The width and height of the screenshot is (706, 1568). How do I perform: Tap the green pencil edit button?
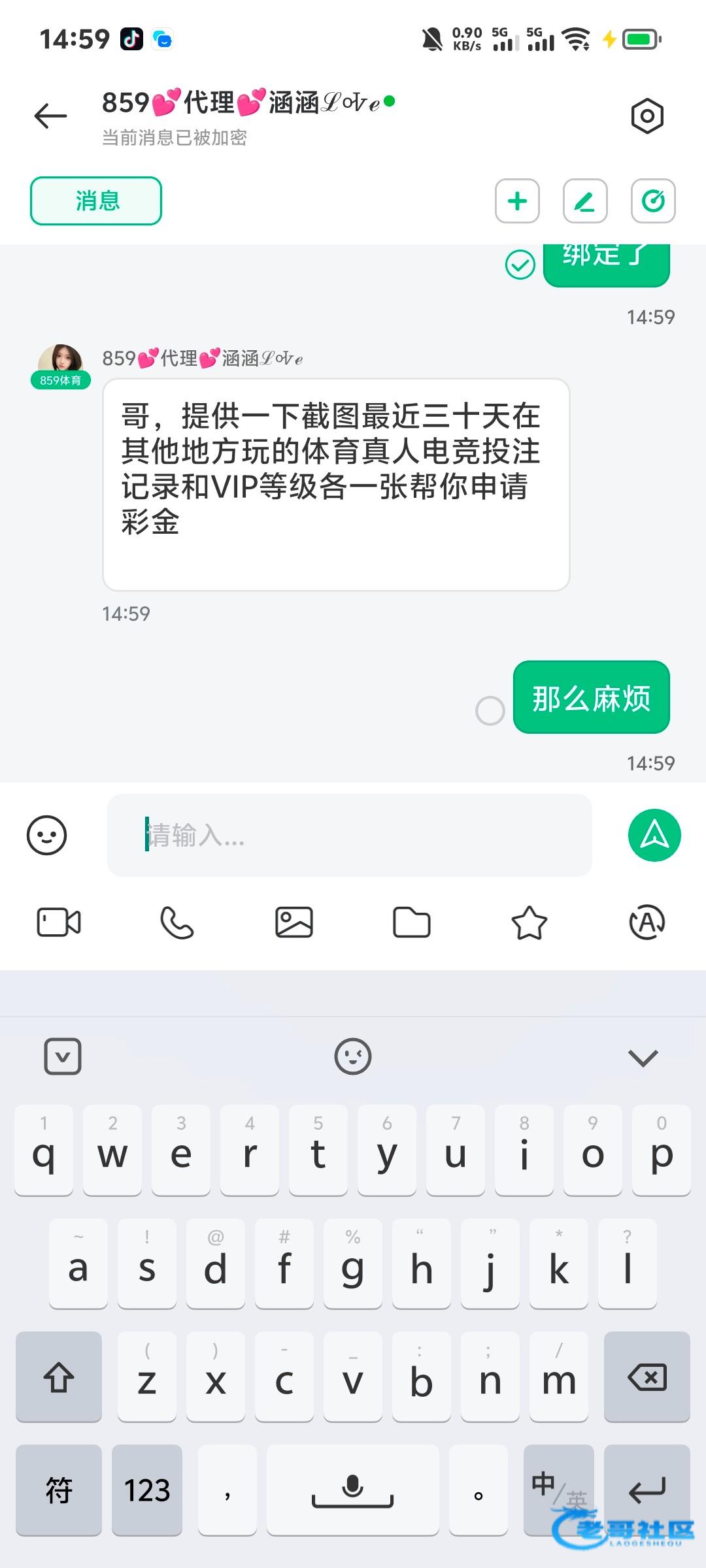click(x=585, y=201)
